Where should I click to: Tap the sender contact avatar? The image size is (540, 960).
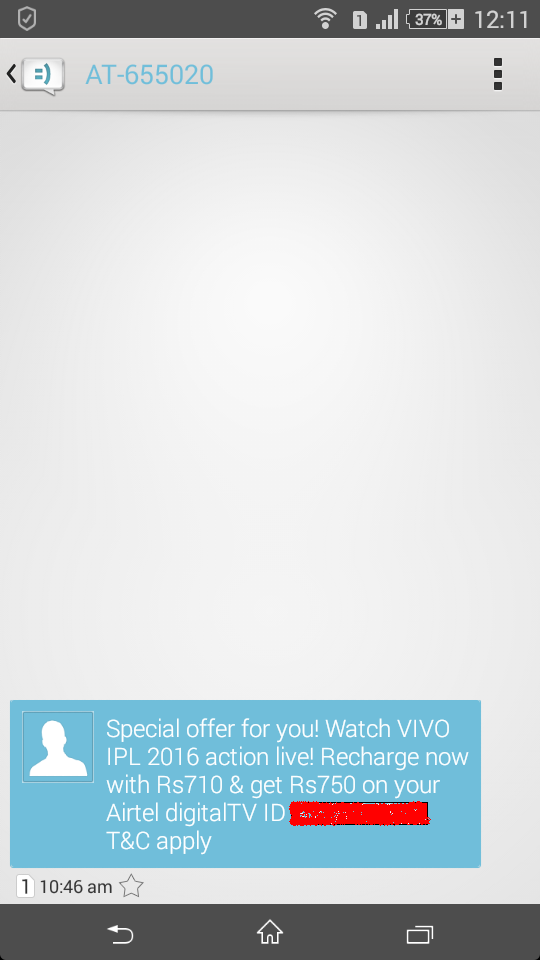(x=58, y=747)
